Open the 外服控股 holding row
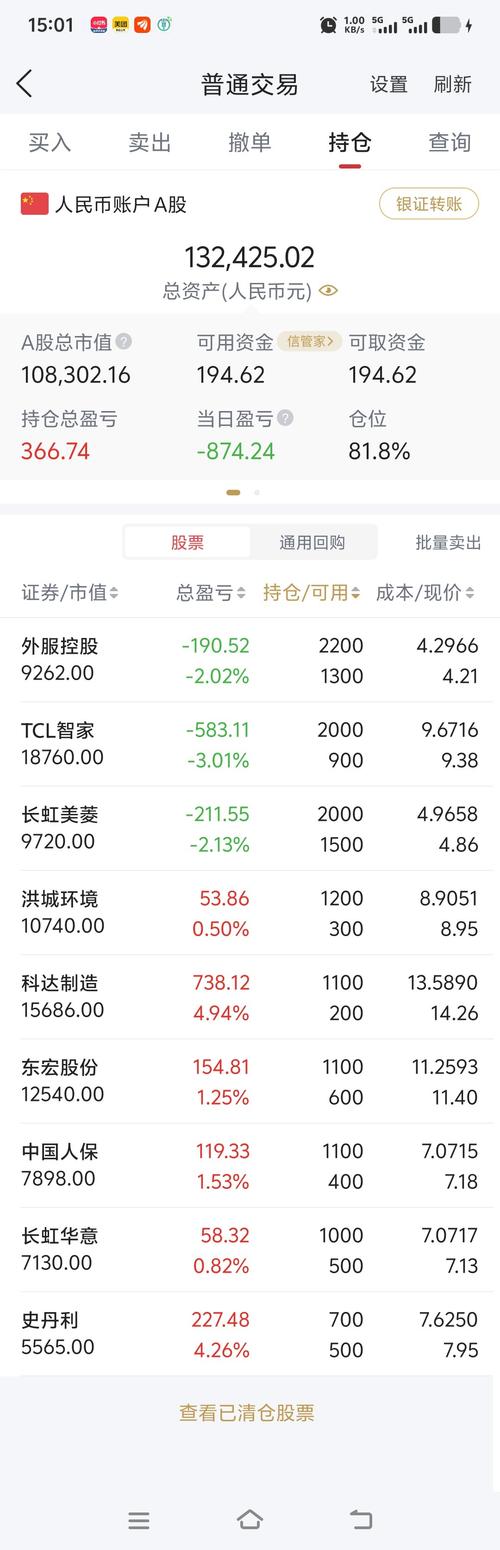Screen dimensions: 500x1550 point(250,660)
